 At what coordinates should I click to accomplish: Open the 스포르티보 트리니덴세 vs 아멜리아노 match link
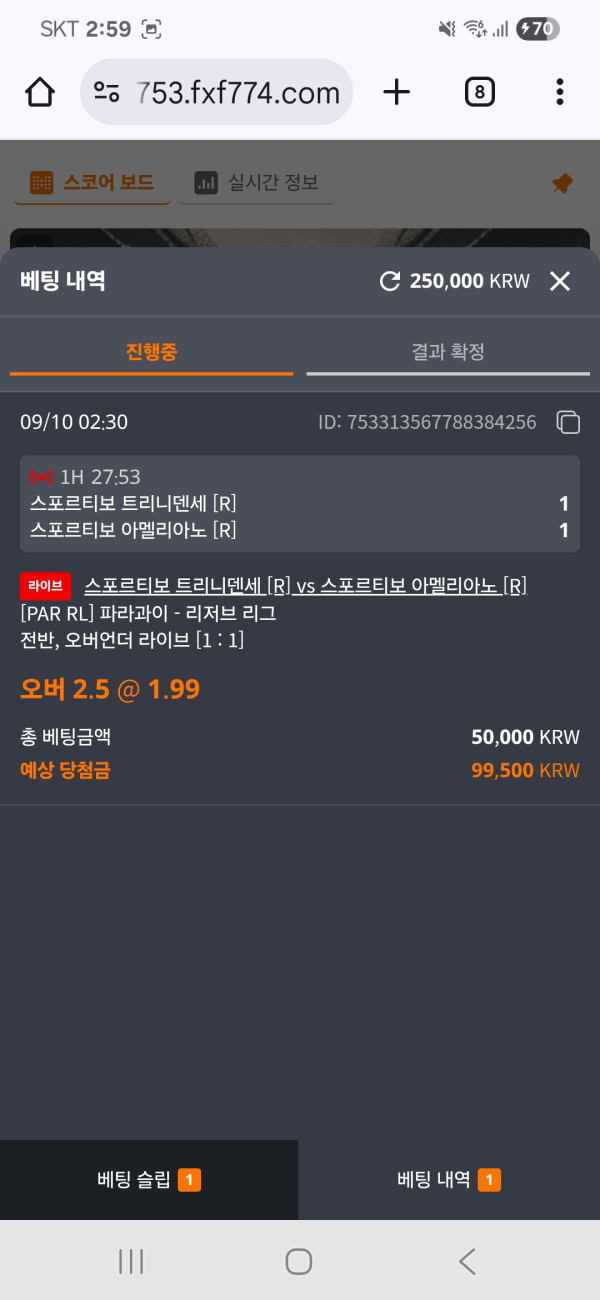305,585
